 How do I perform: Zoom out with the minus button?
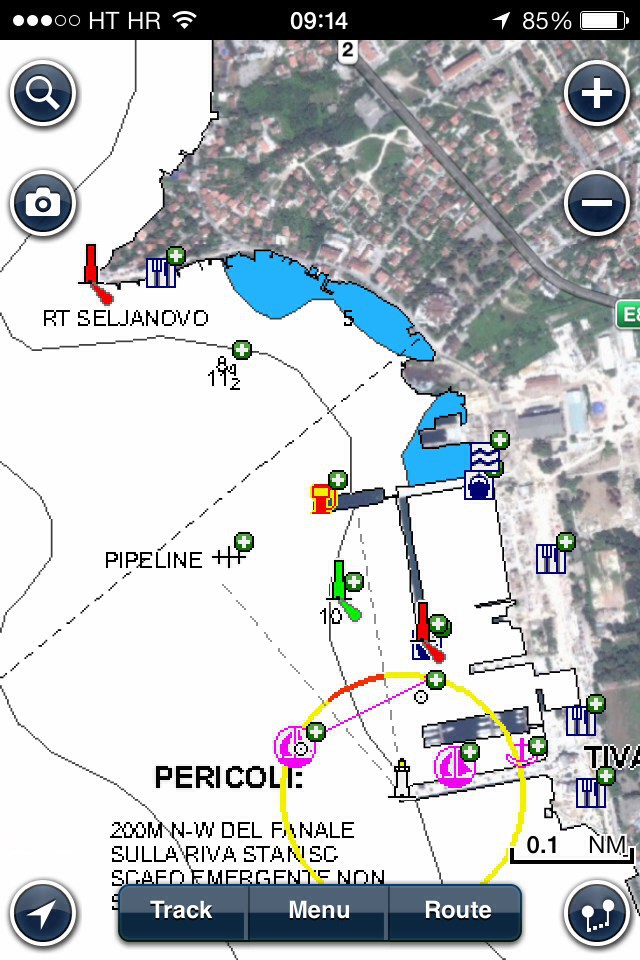[x=596, y=204]
